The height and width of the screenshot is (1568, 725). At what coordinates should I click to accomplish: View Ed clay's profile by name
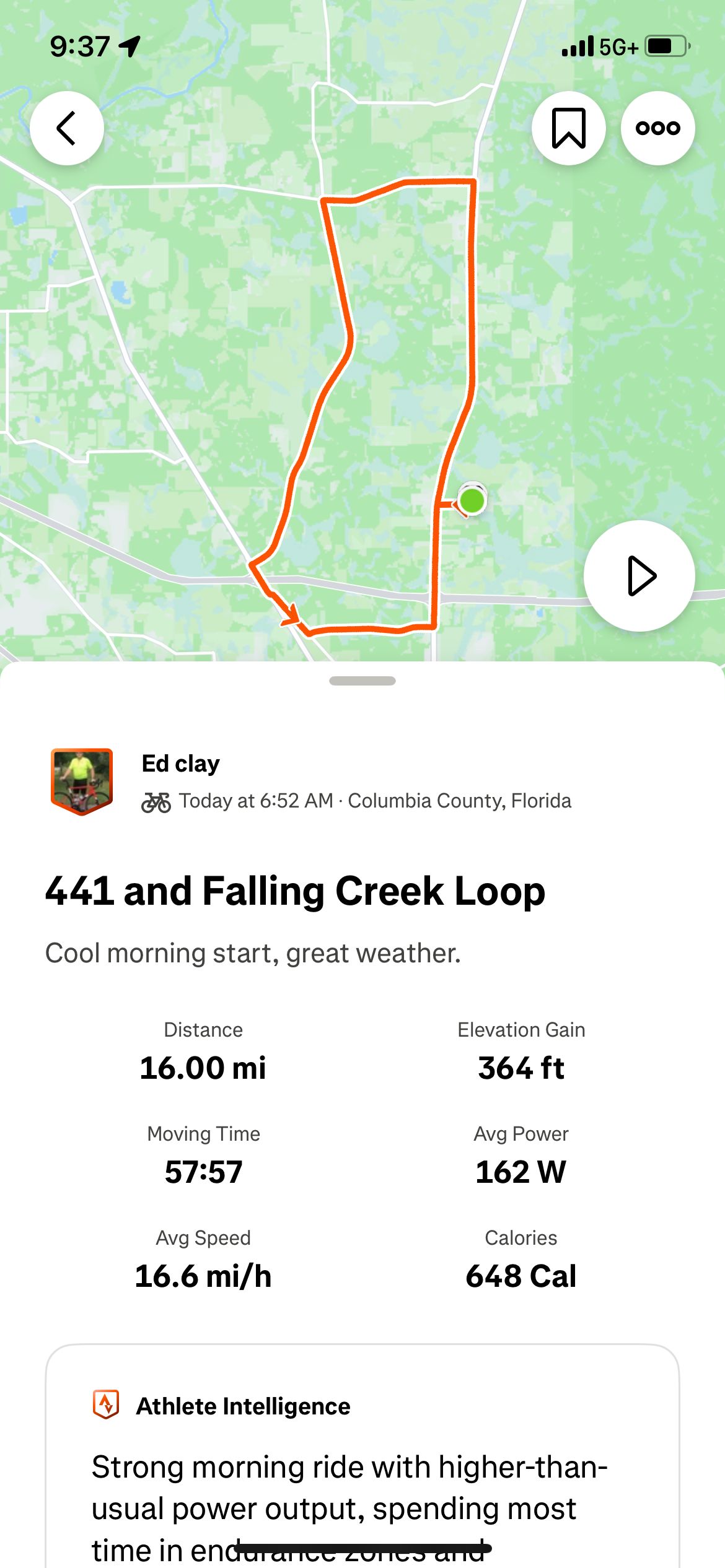pyautogui.click(x=181, y=764)
